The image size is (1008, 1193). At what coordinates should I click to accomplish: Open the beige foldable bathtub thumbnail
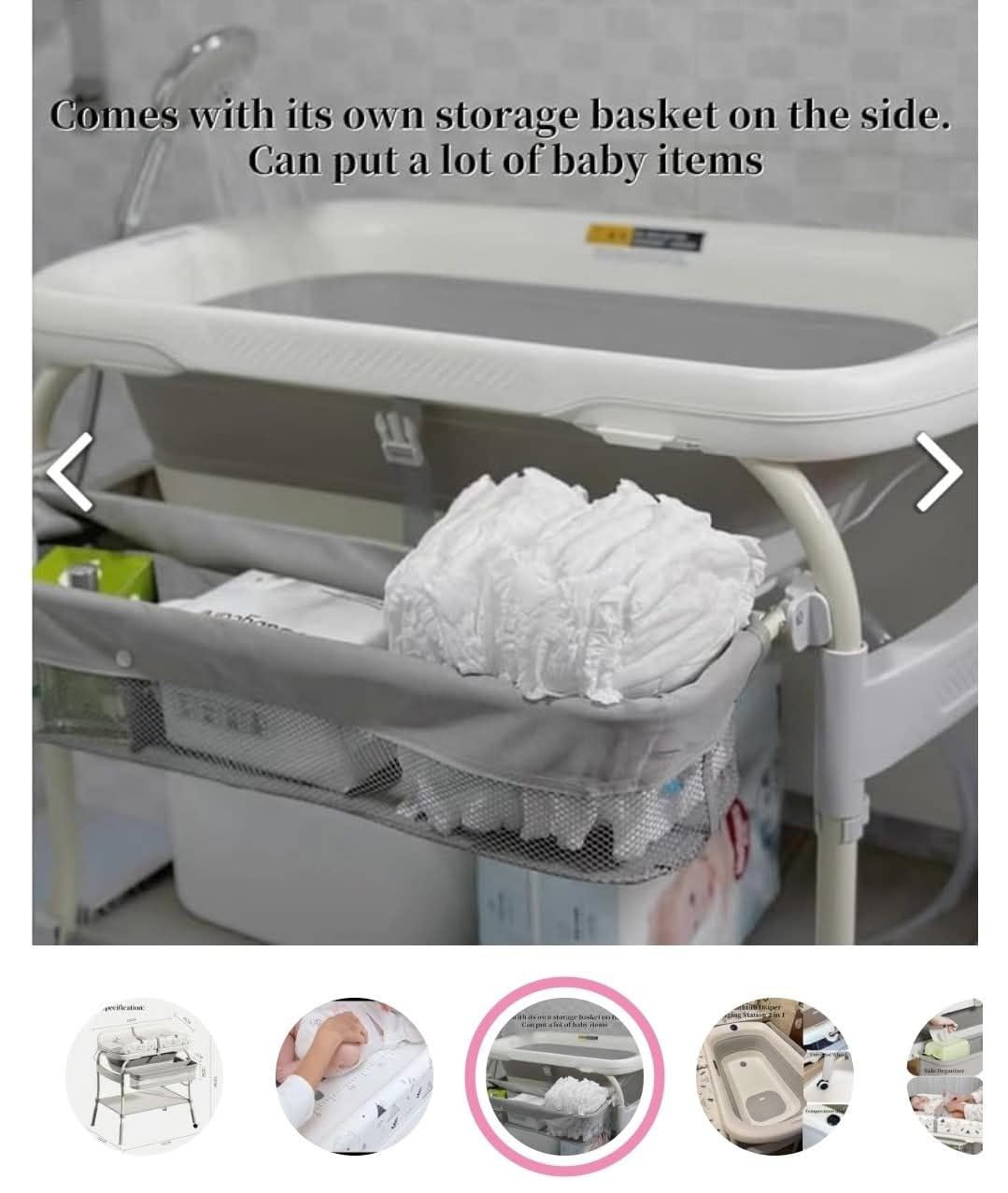[774, 1075]
